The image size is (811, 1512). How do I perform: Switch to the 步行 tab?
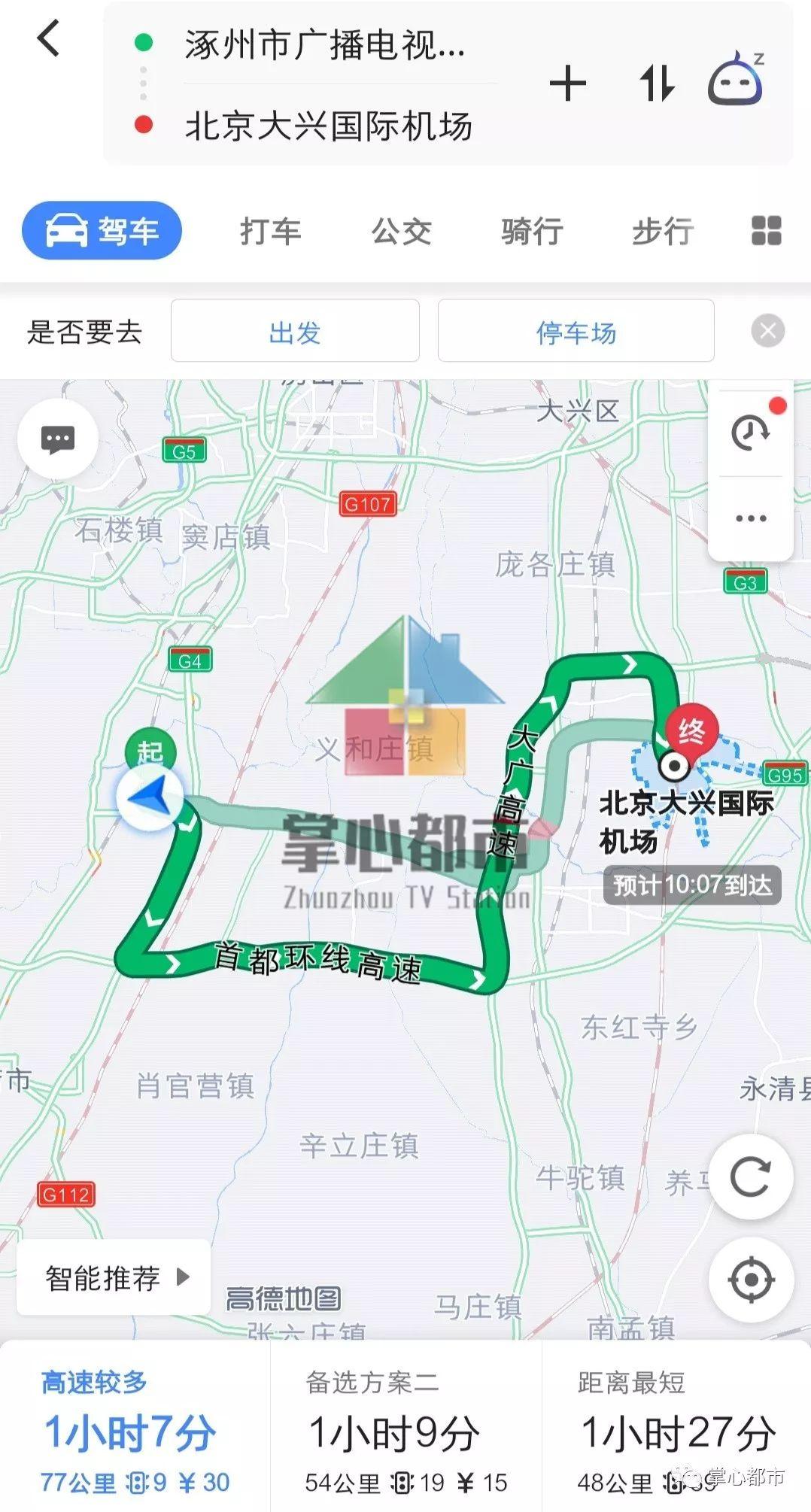(663, 231)
